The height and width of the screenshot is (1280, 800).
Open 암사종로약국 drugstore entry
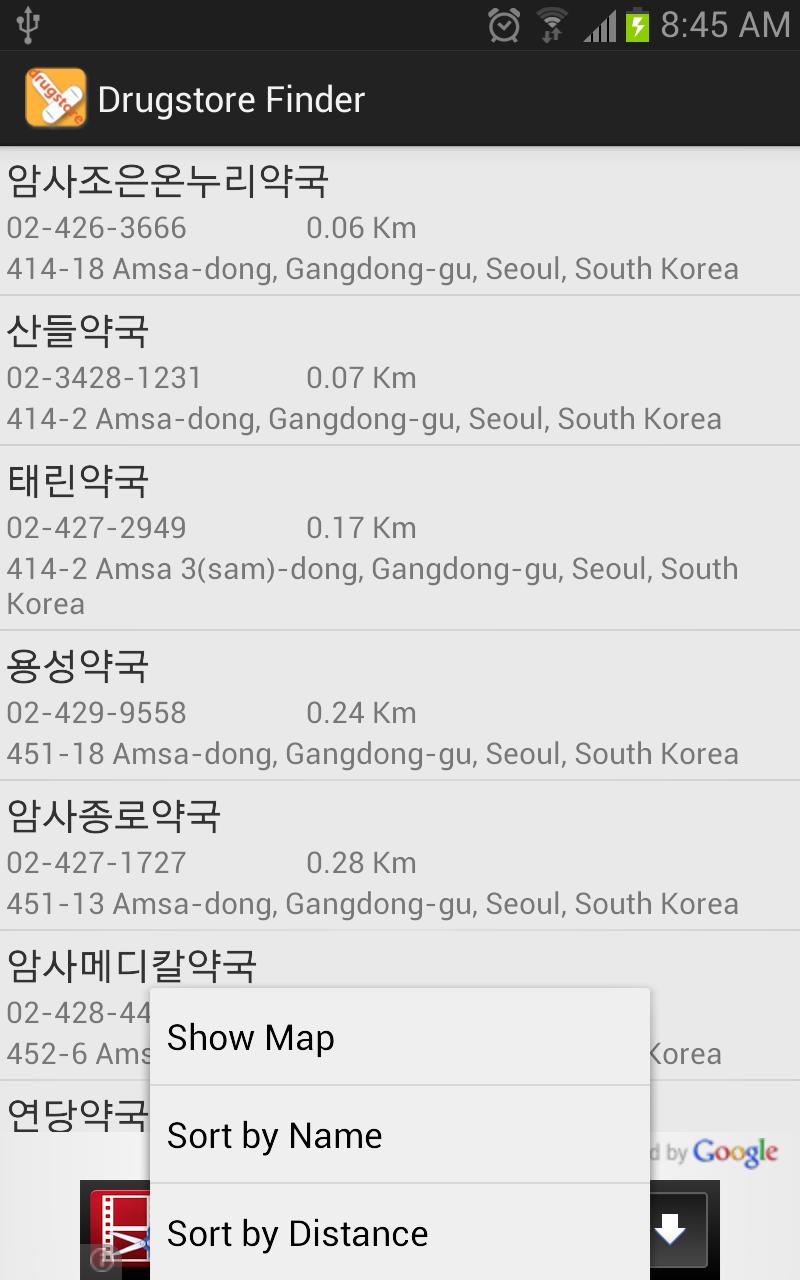click(400, 856)
